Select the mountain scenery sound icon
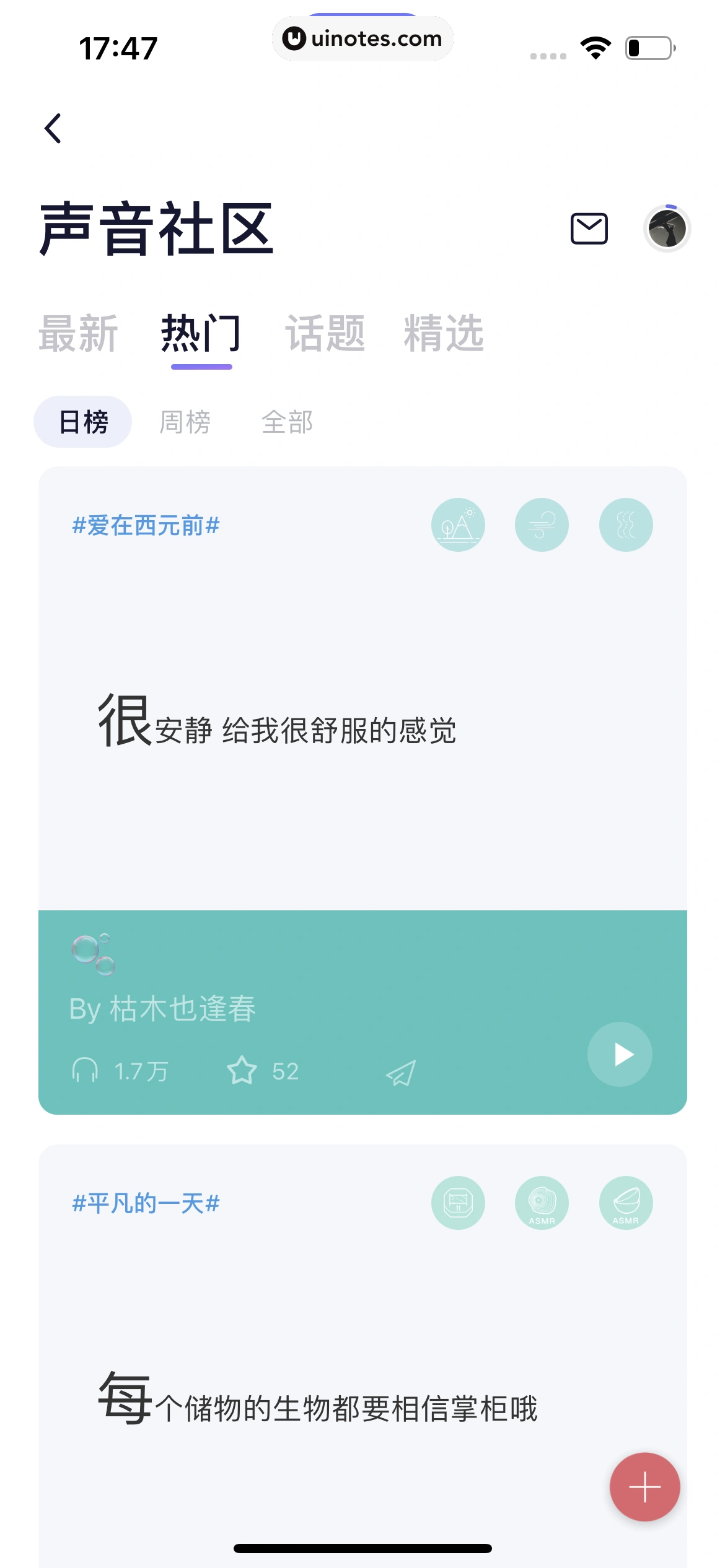725x1568 pixels. tap(459, 524)
